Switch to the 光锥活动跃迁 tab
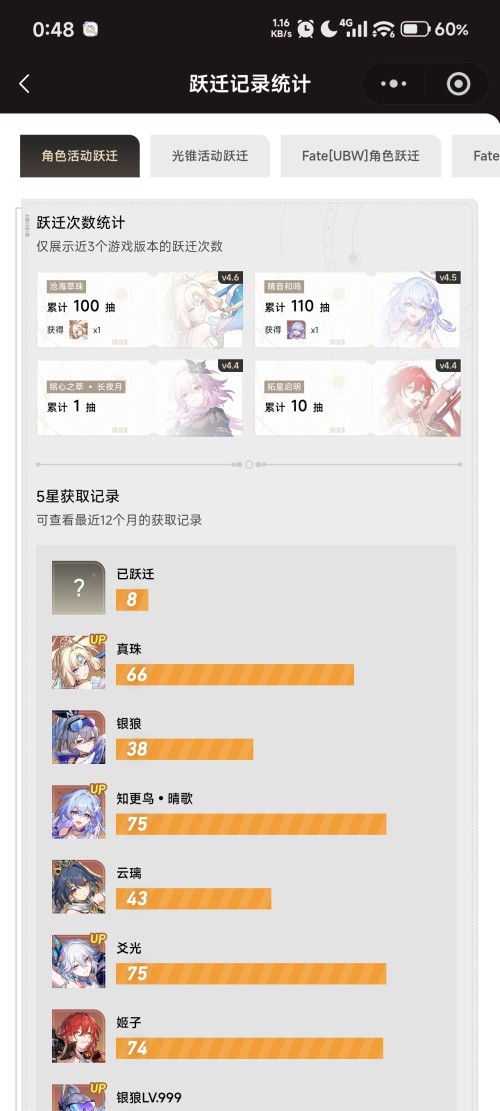 tap(210, 156)
